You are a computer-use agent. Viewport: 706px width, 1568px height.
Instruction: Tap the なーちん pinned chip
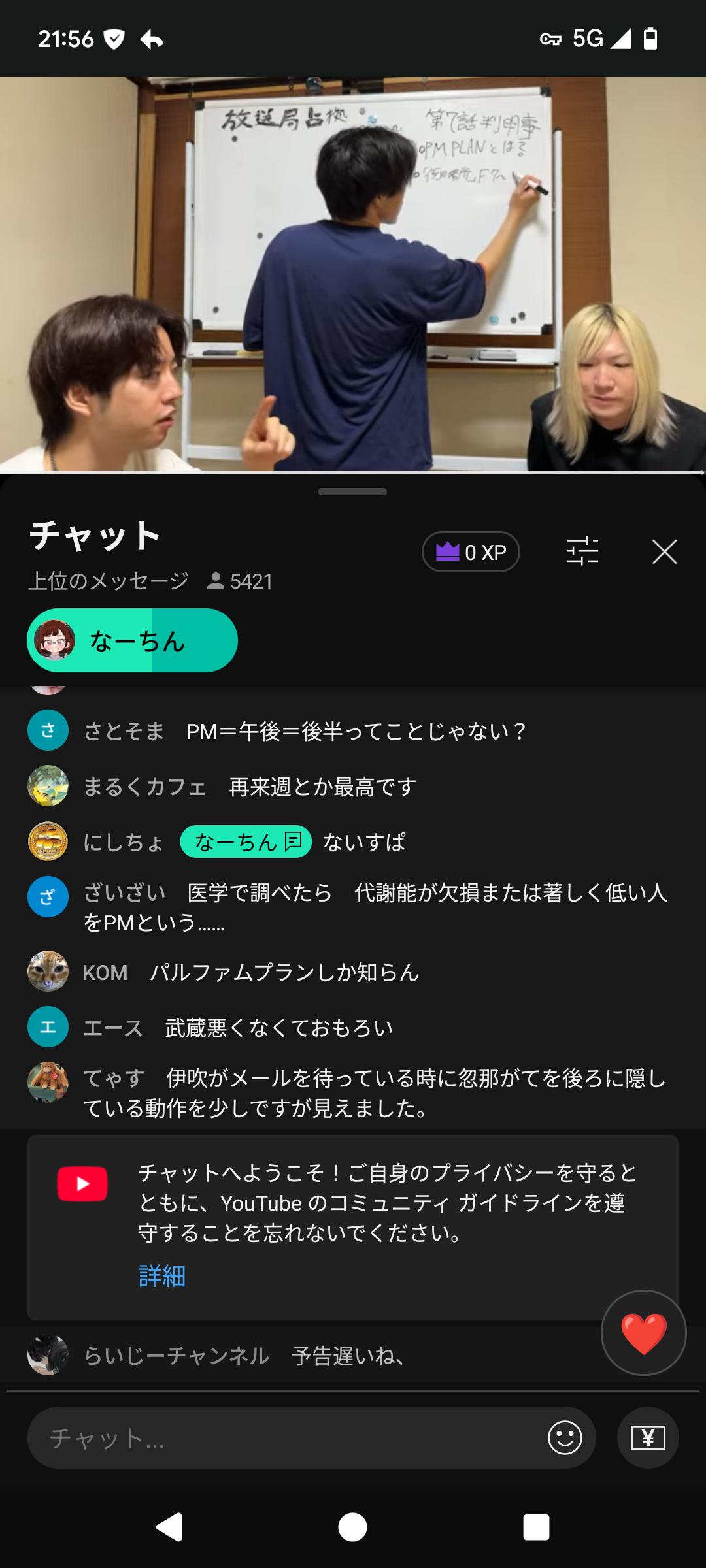(132, 640)
